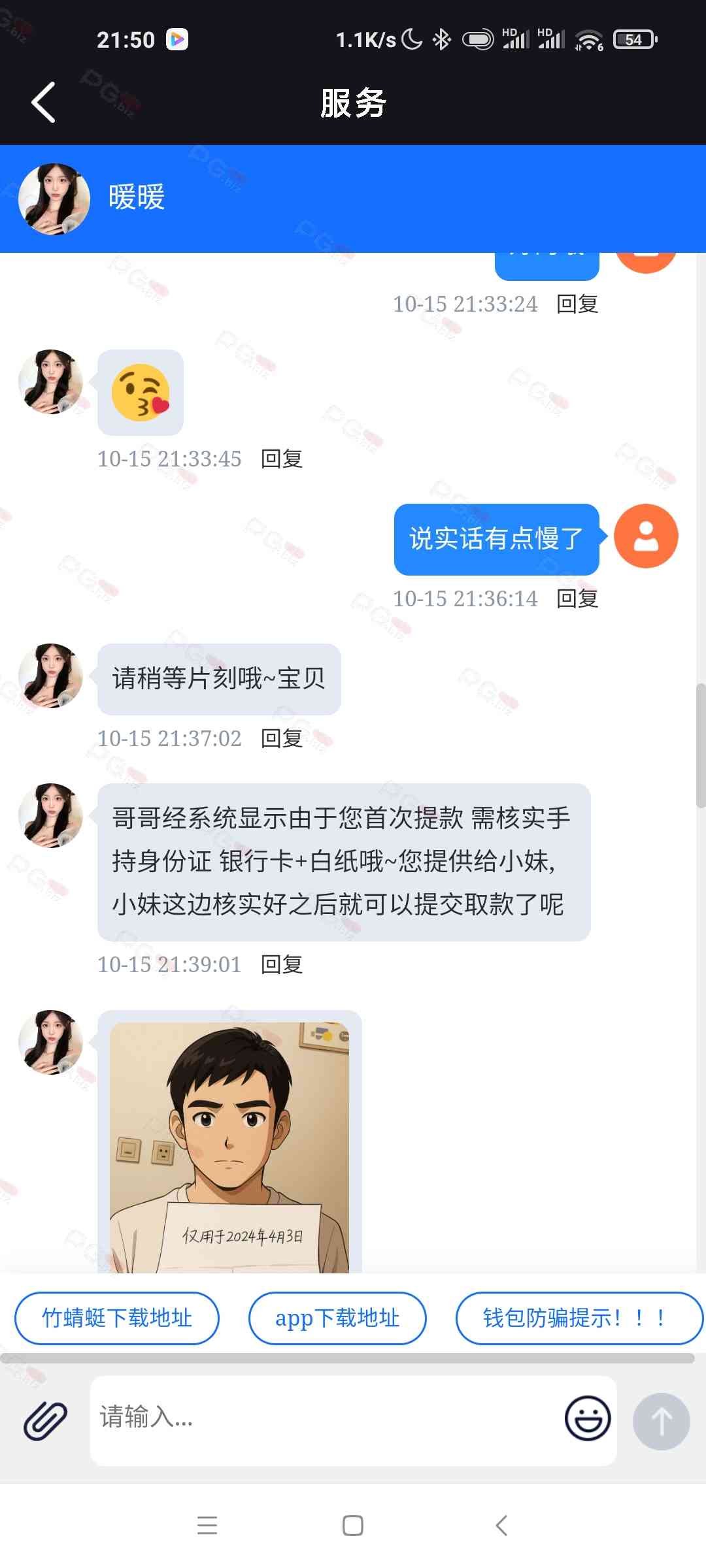Open recent apps from the navigation bar
The image size is (706, 1568).
[x=207, y=1526]
